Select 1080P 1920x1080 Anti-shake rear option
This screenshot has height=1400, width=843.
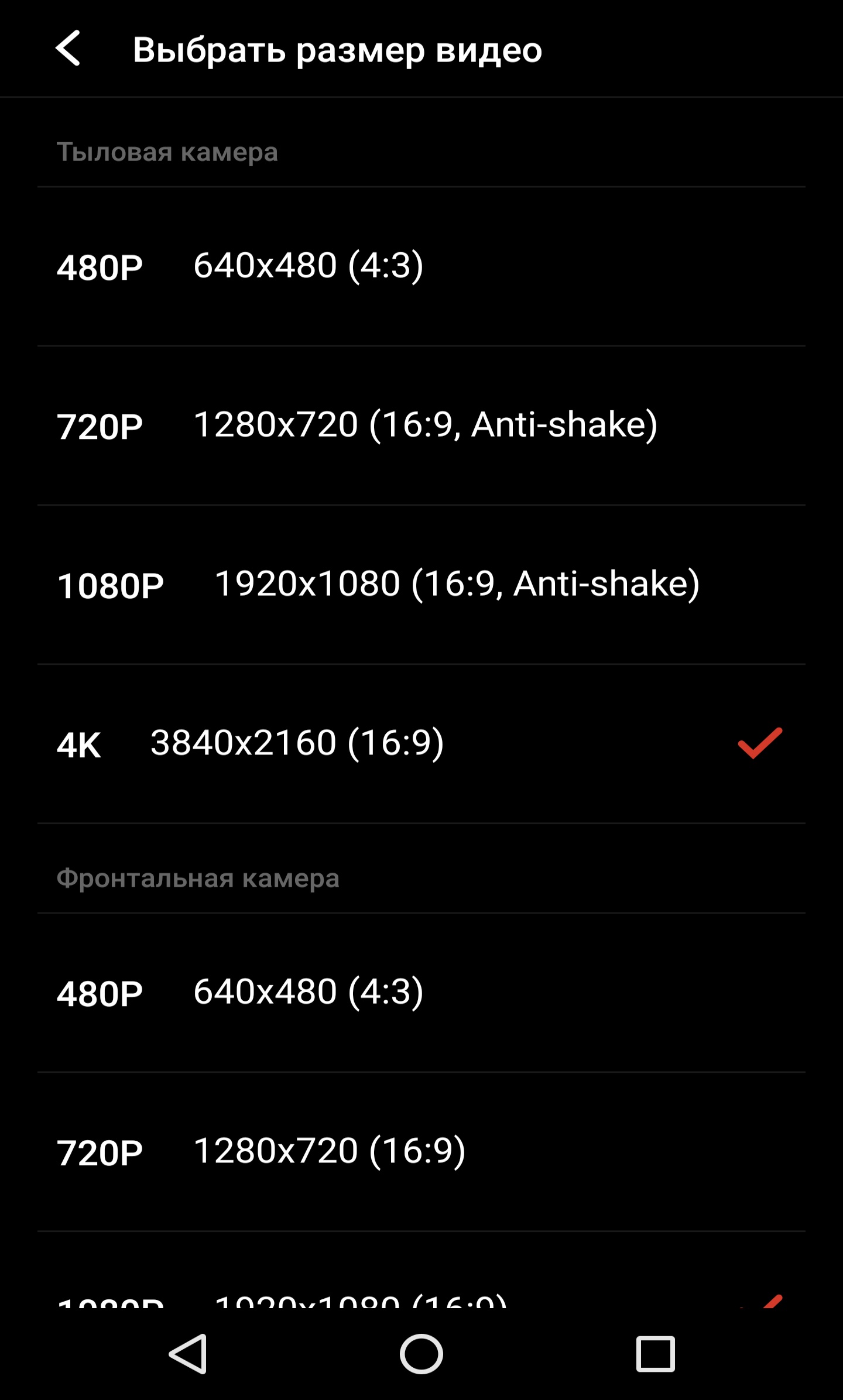pos(420,585)
